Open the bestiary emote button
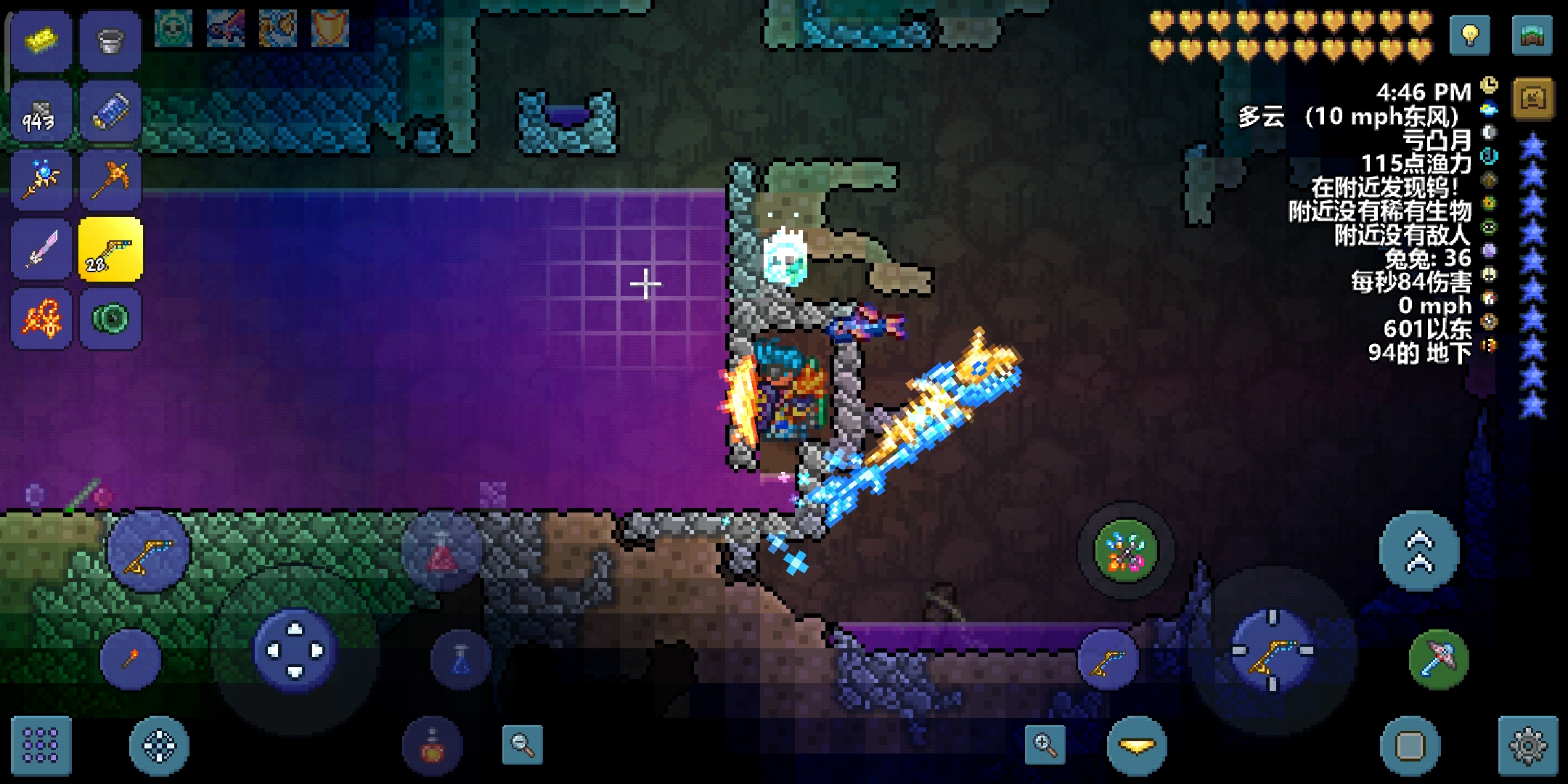This screenshot has width=1568, height=784. (1532, 99)
